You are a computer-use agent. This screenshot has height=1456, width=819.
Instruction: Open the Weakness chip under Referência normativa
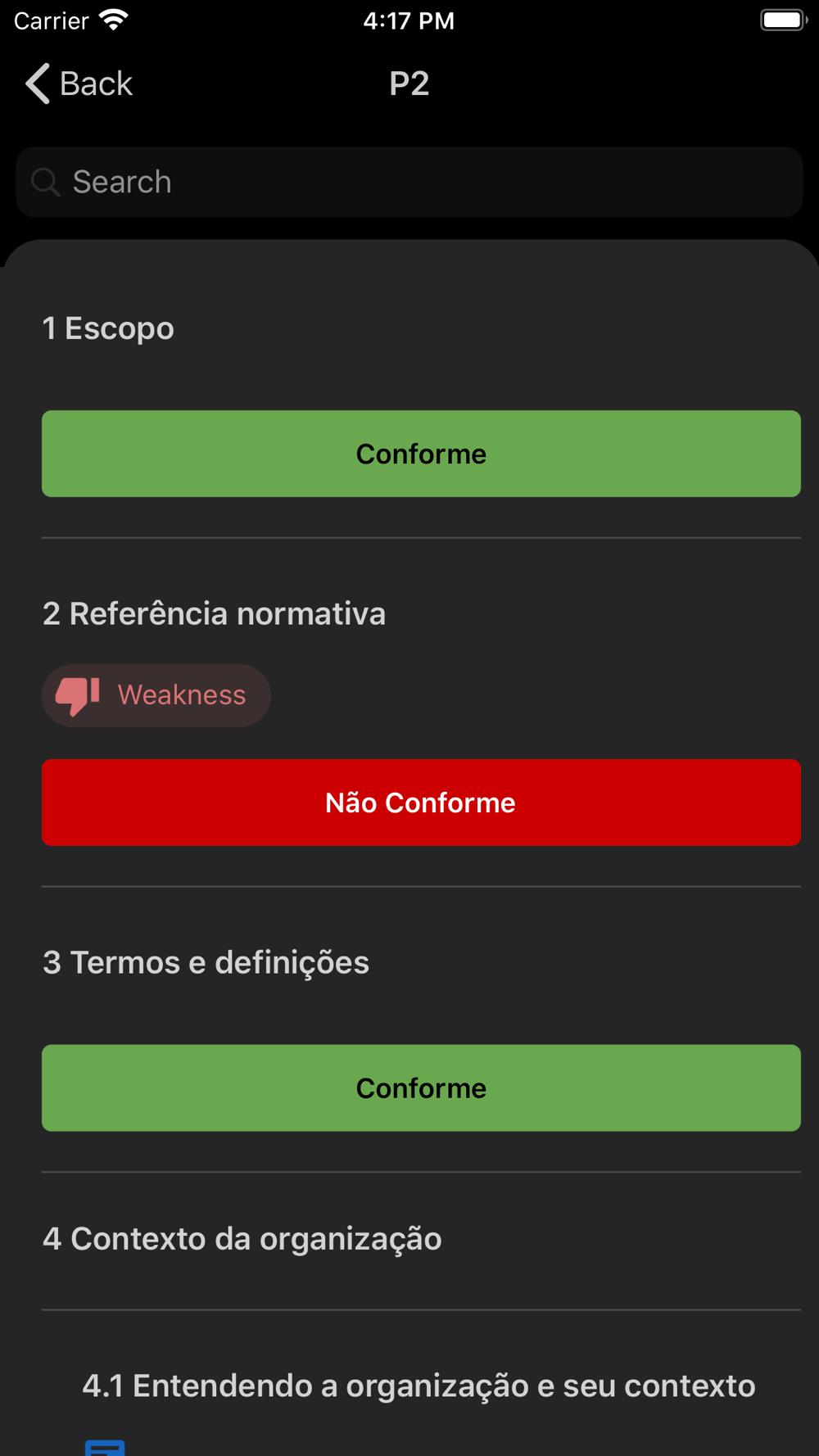coord(156,695)
